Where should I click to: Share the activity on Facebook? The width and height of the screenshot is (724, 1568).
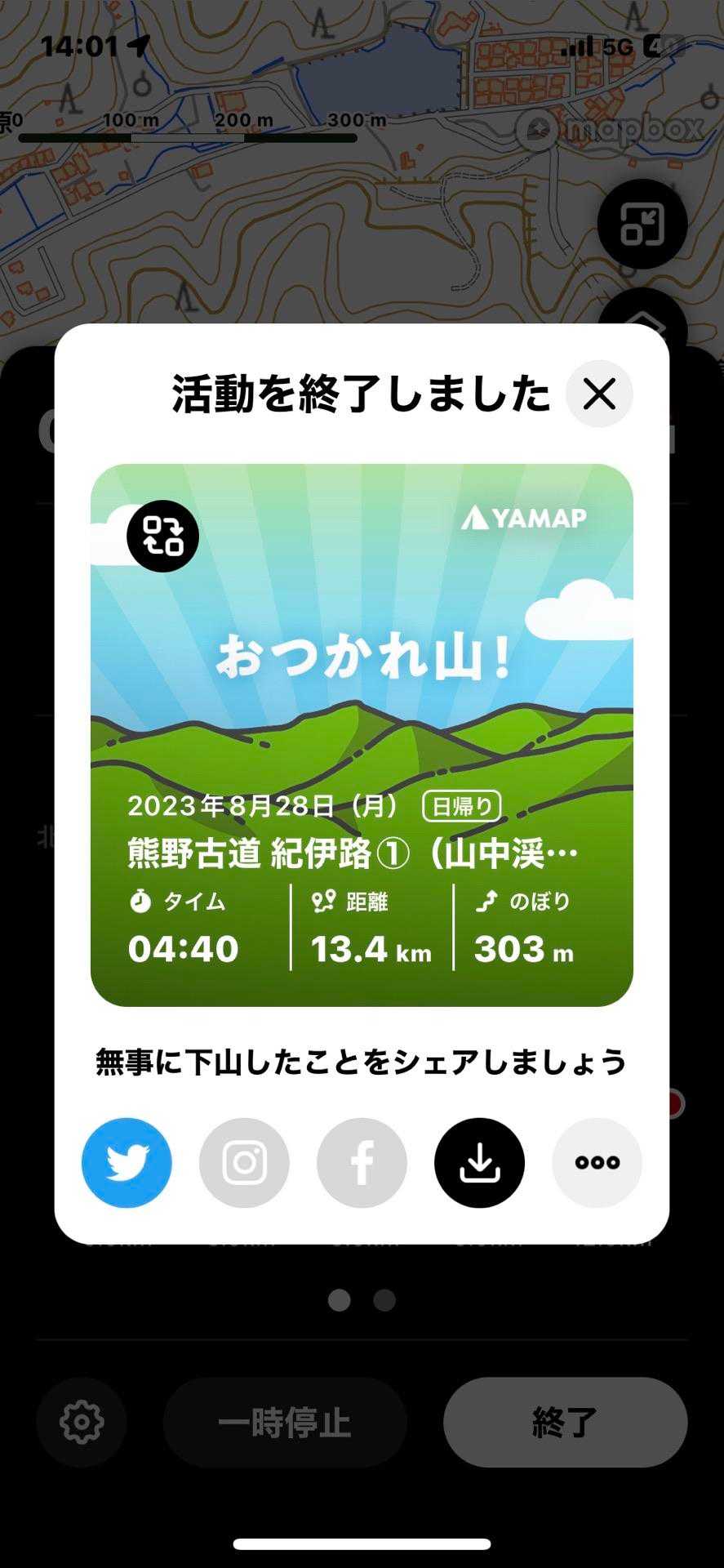click(x=362, y=1162)
